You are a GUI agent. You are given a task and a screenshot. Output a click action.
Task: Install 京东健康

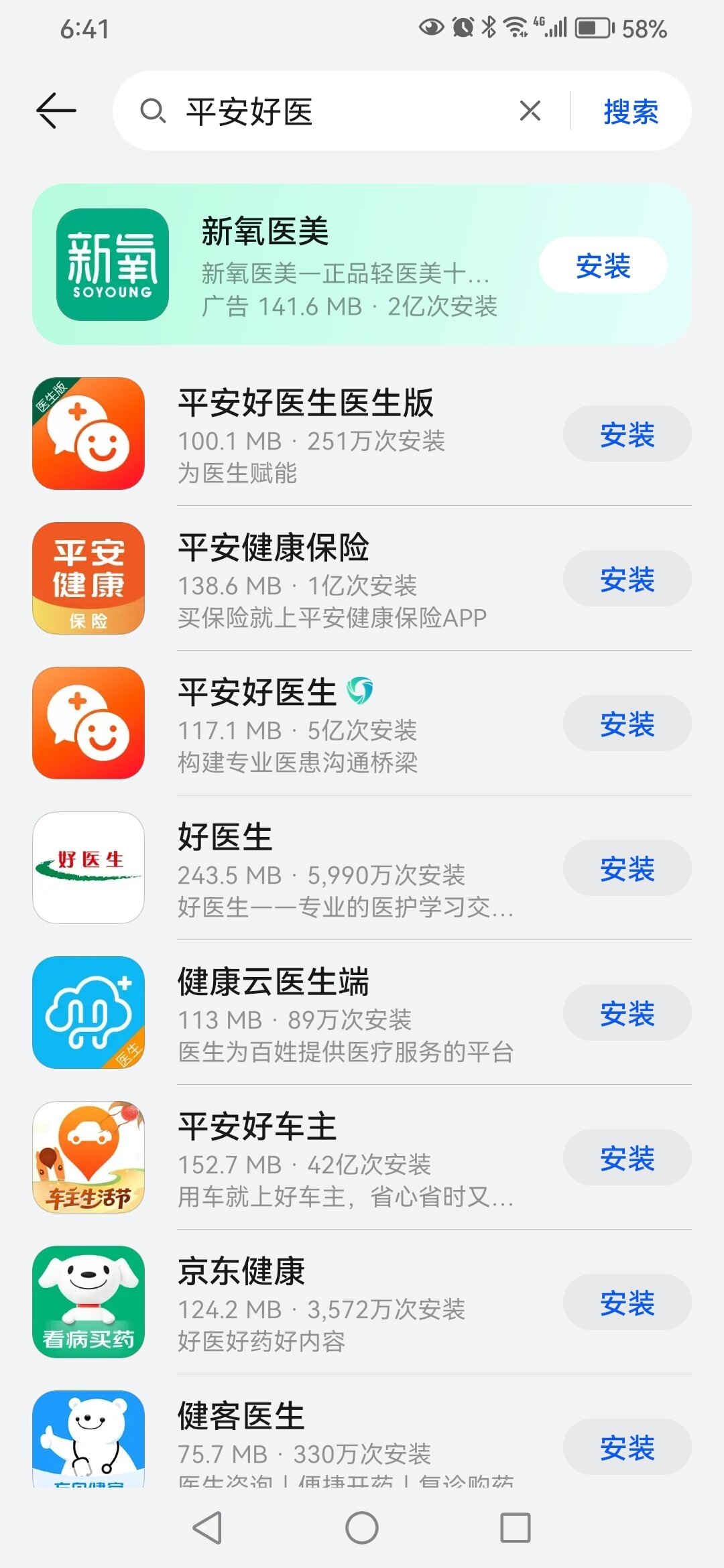tap(627, 1303)
